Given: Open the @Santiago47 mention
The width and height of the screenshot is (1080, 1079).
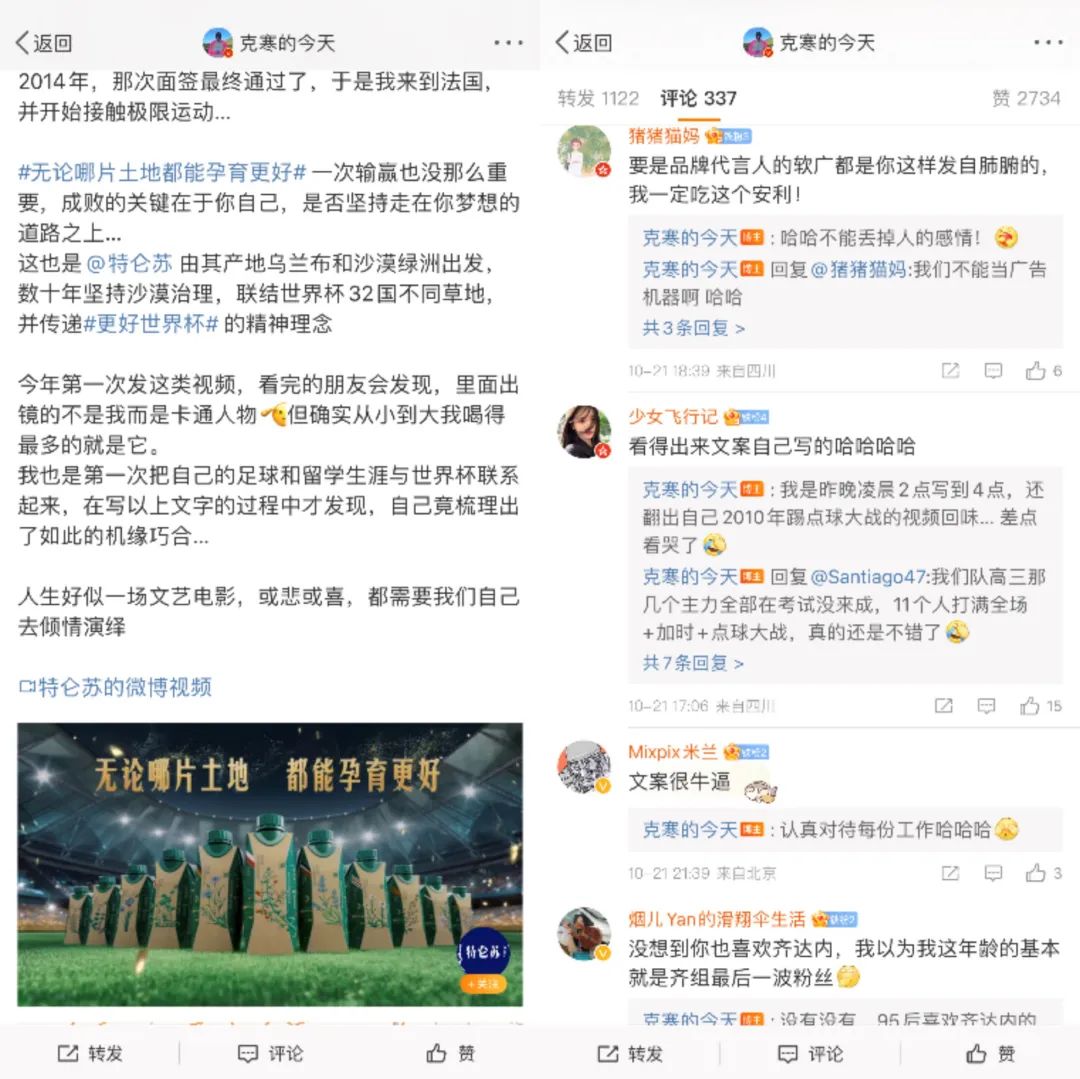Looking at the screenshot, I should tap(868, 577).
